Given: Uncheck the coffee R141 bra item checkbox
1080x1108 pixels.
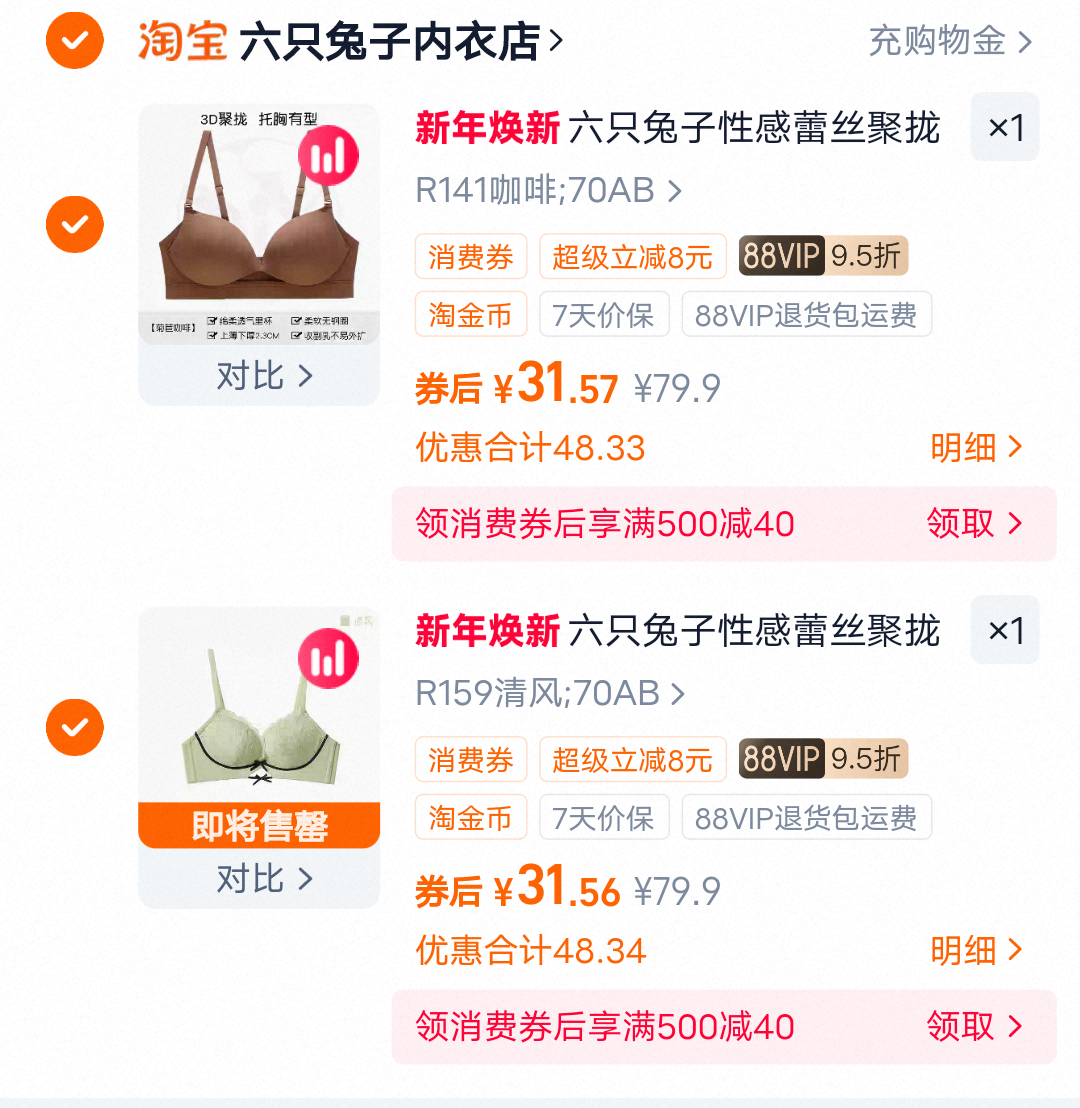Looking at the screenshot, I should (x=74, y=224).
